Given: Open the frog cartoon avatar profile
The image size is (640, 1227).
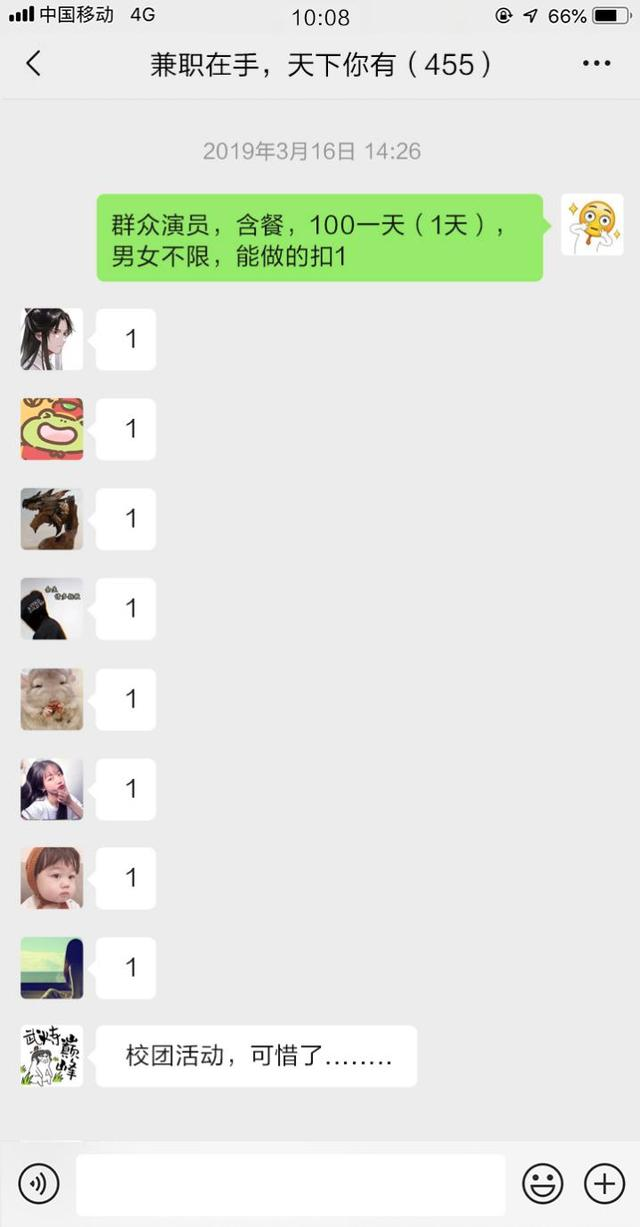Looking at the screenshot, I should (x=52, y=429).
